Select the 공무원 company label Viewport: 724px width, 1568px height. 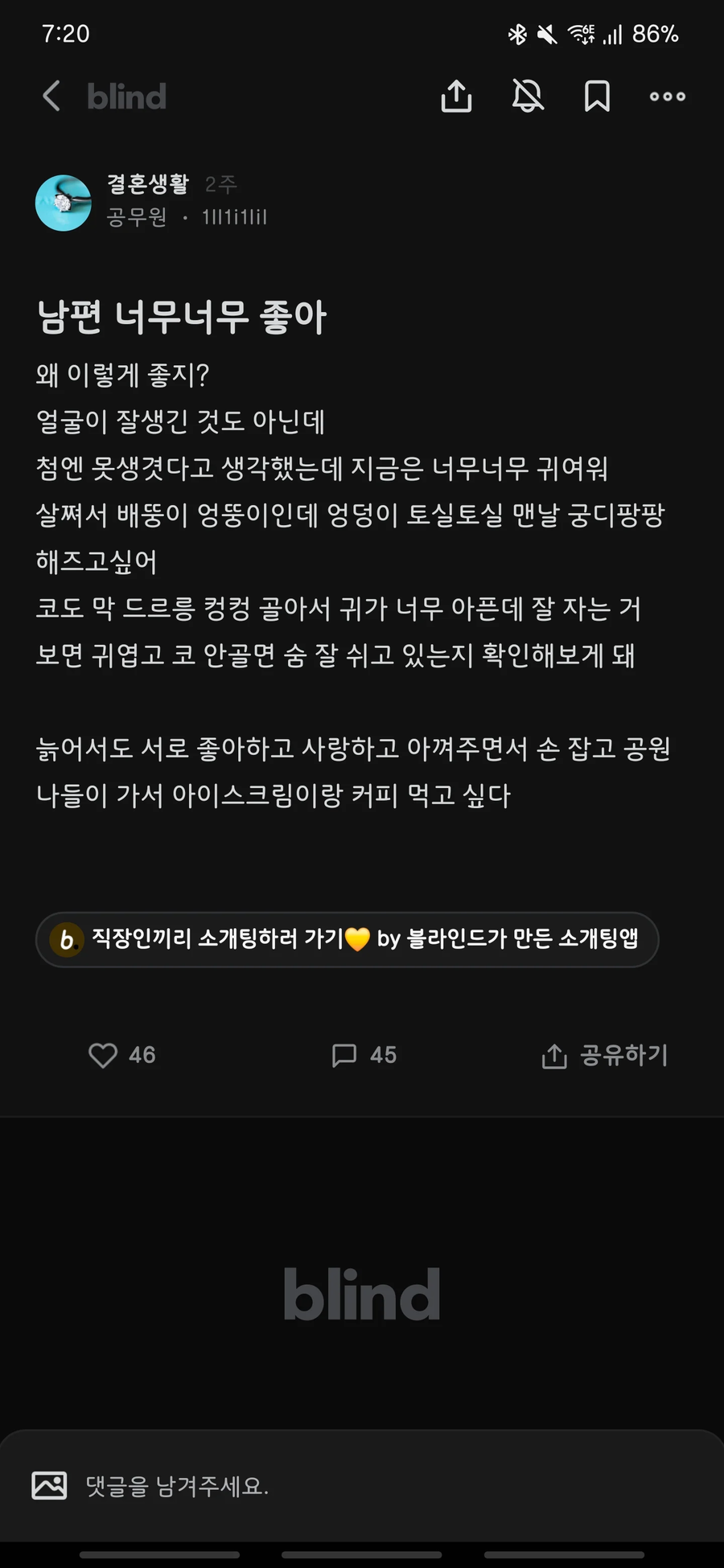pos(136,216)
